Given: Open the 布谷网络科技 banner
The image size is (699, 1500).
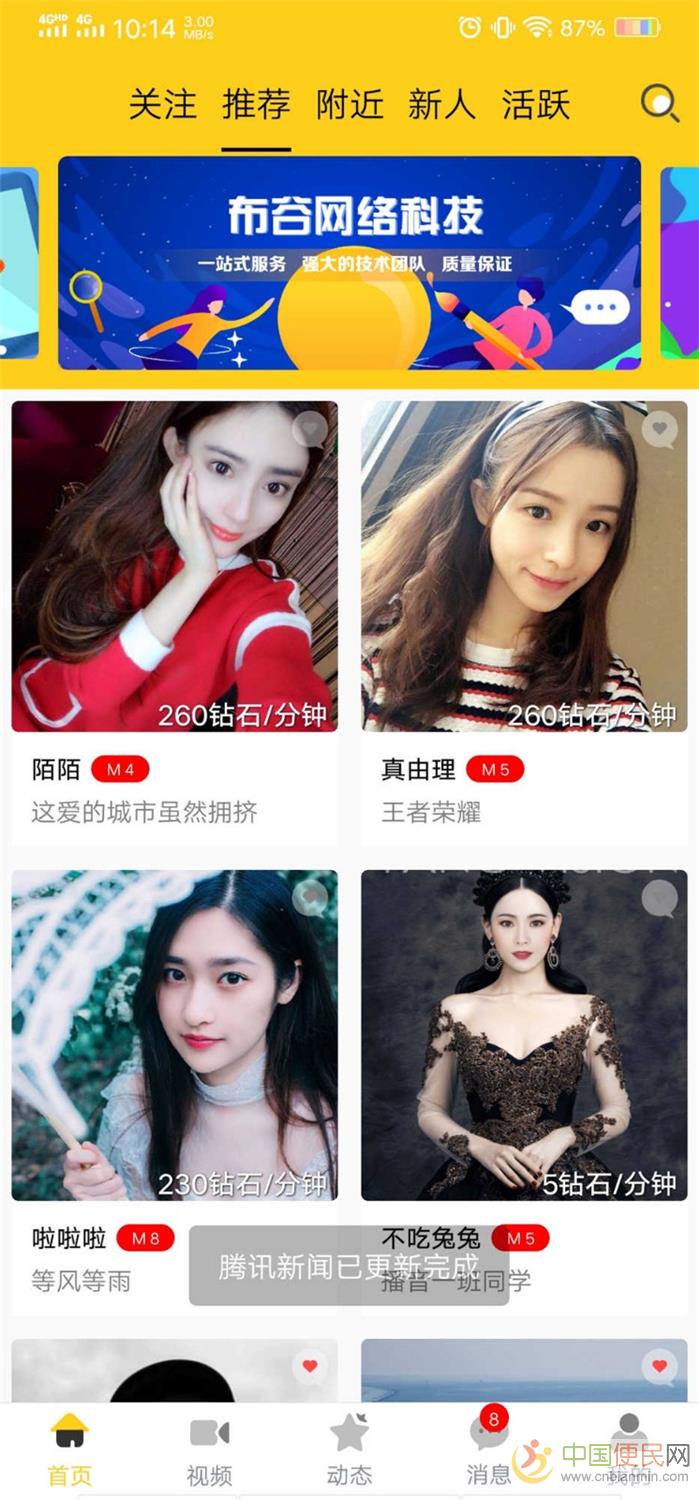Looking at the screenshot, I should coord(349,263).
